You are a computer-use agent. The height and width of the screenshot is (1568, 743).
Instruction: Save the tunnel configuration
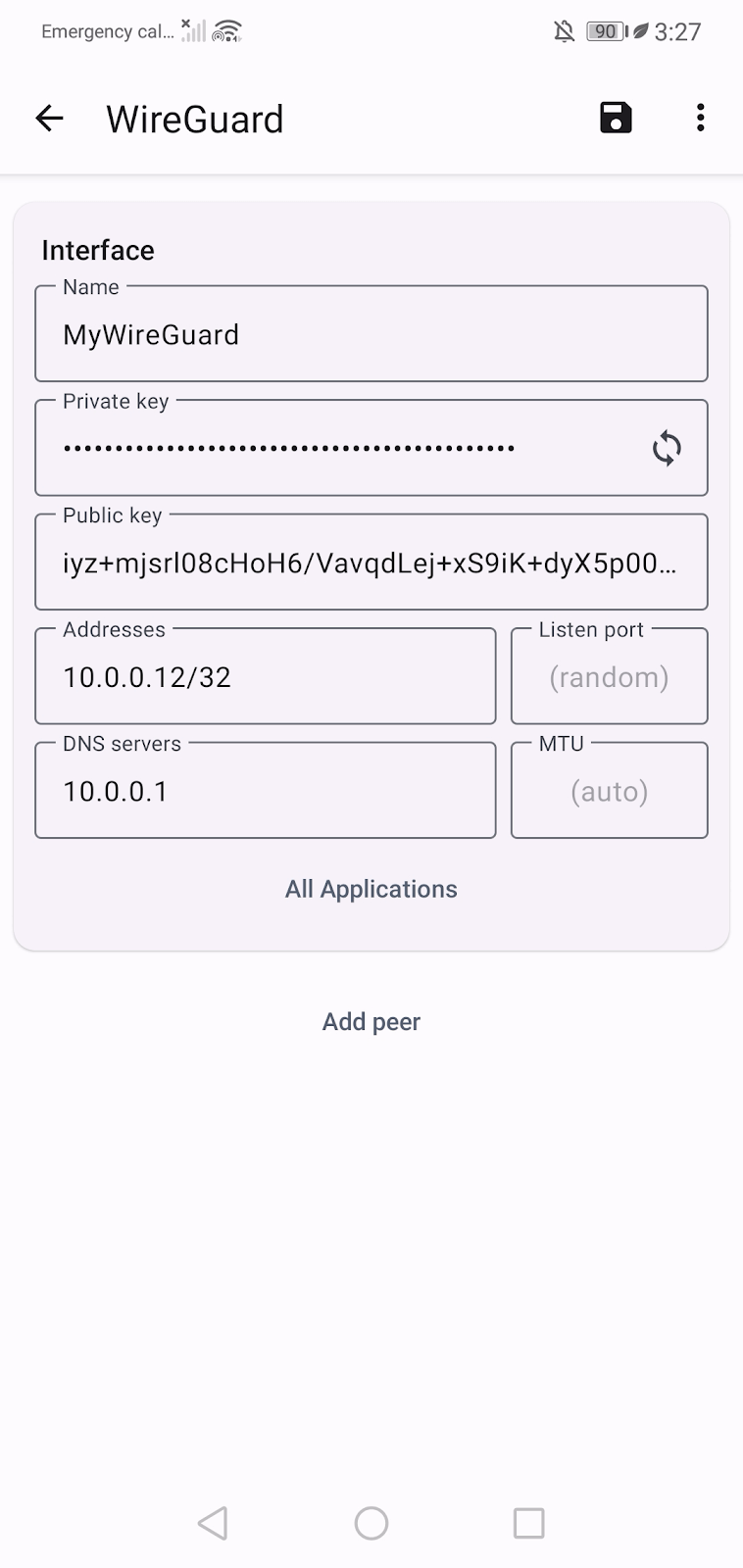pos(616,118)
